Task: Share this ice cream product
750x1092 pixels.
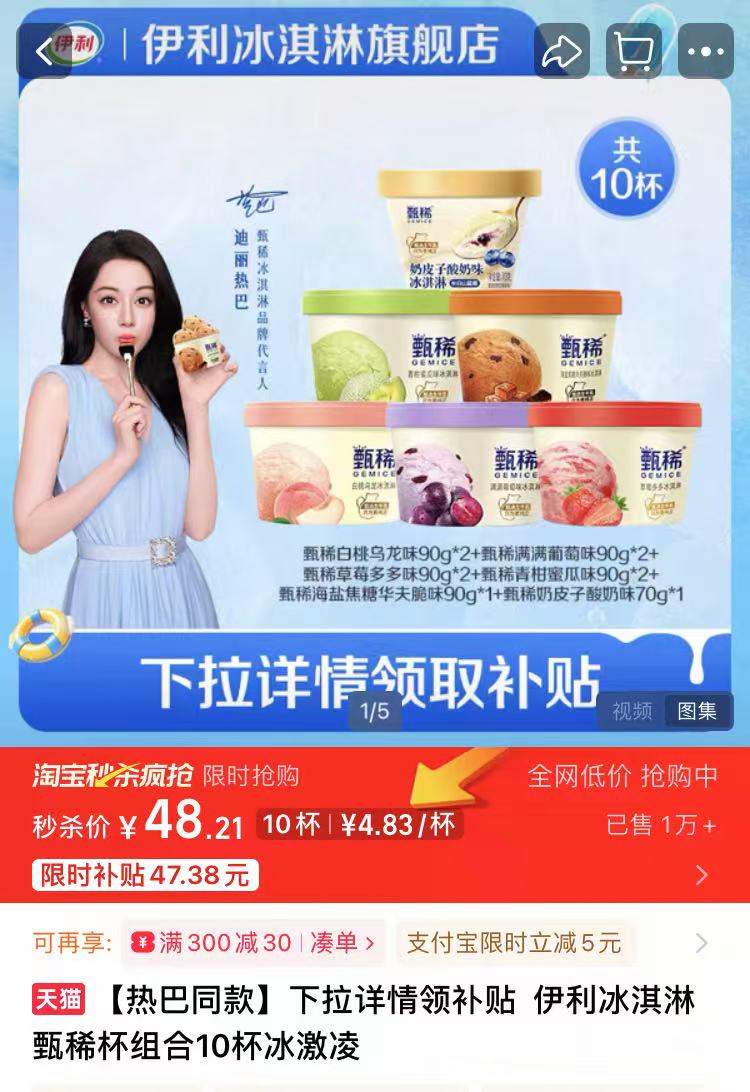Action: coord(561,51)
